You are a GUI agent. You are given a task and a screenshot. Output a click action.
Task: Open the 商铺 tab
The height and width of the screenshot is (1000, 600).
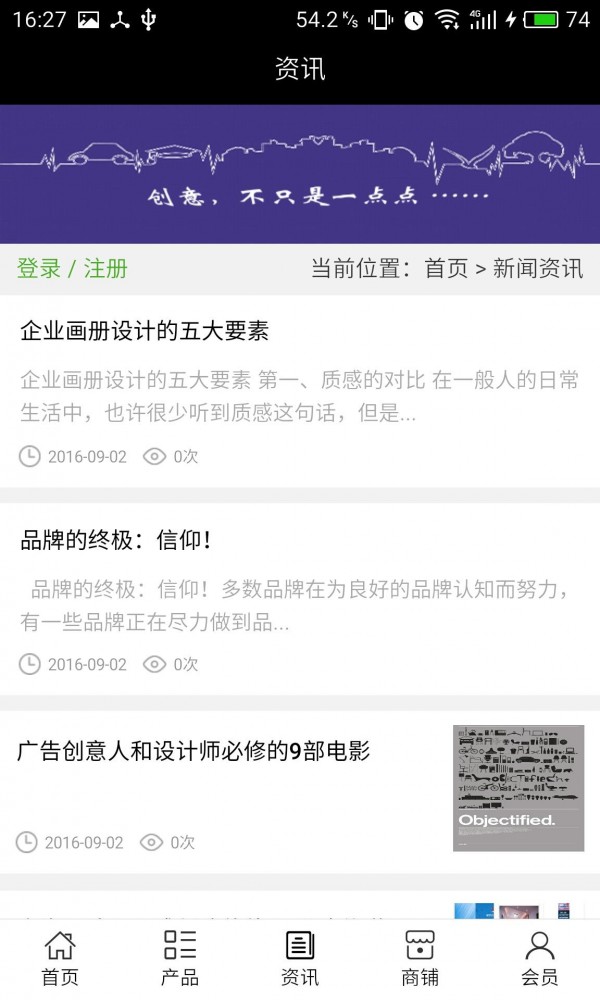(x=420, y=958)
